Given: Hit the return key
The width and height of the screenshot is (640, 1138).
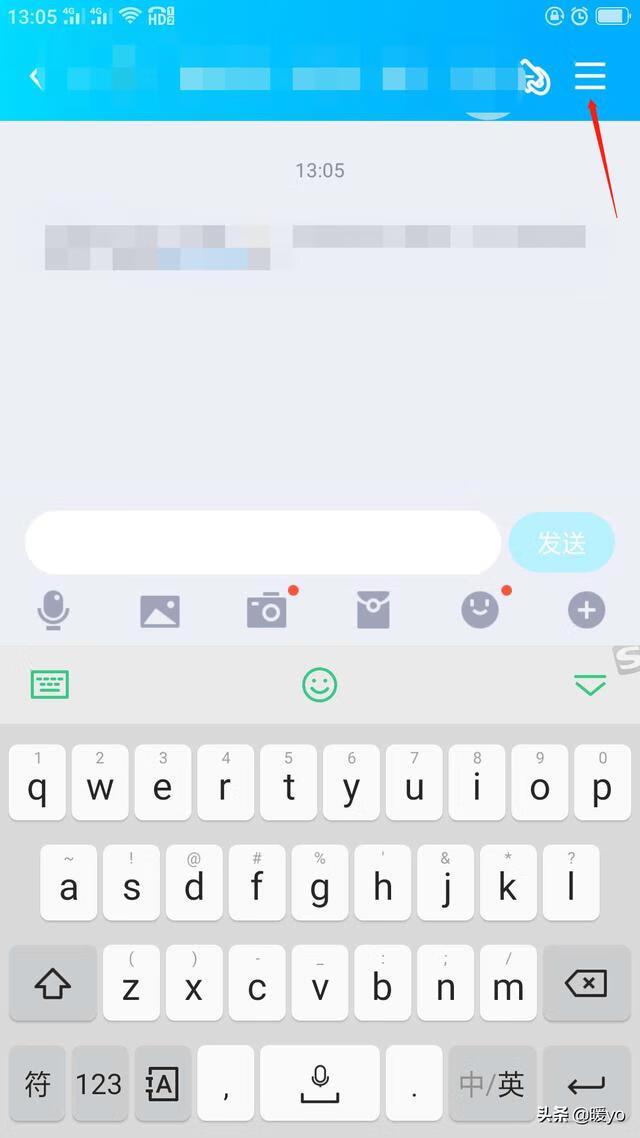Looking at the screenshot, I should pos(586,1084).
